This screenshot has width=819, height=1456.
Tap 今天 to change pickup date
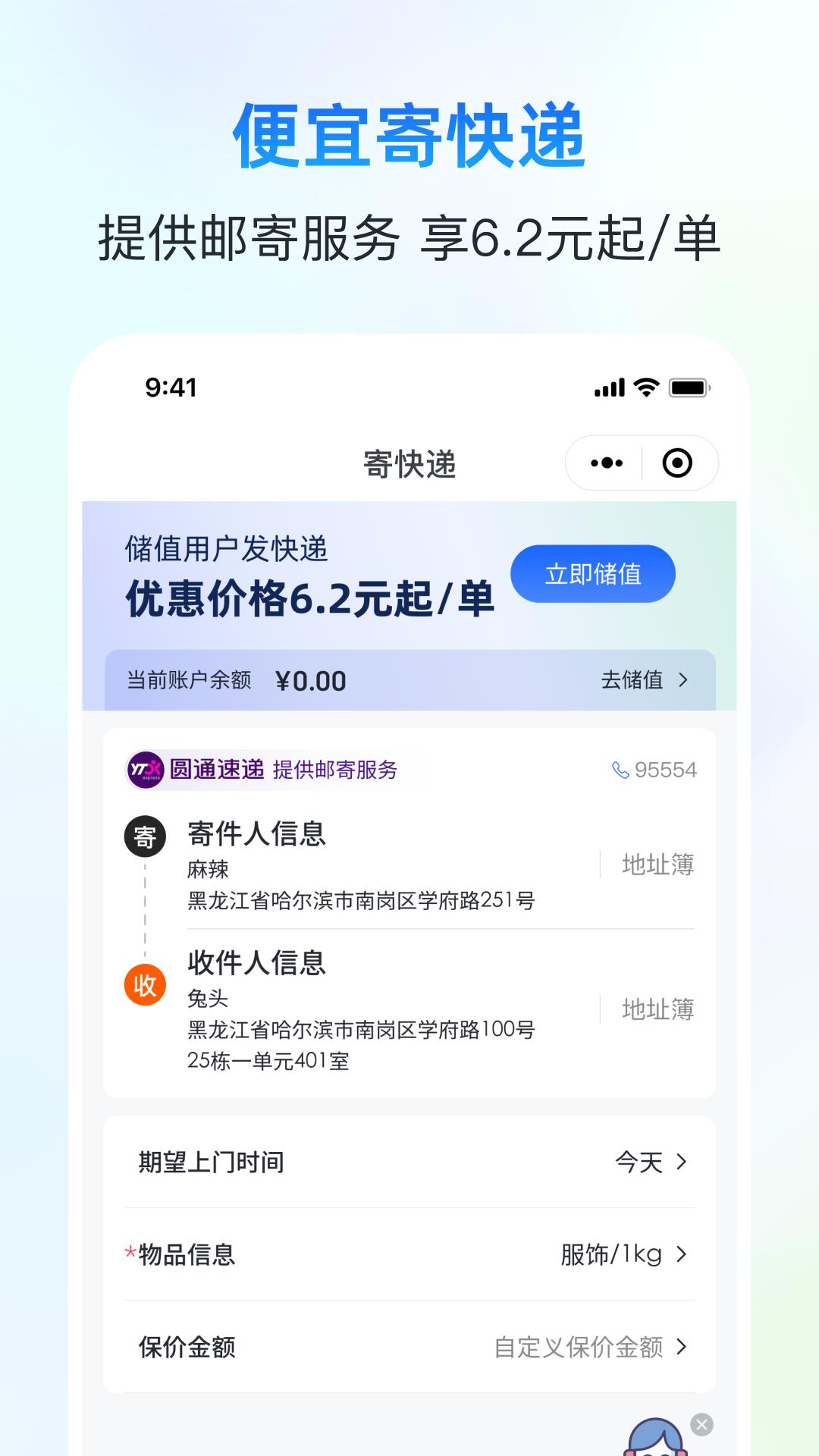click(639, 1162)
